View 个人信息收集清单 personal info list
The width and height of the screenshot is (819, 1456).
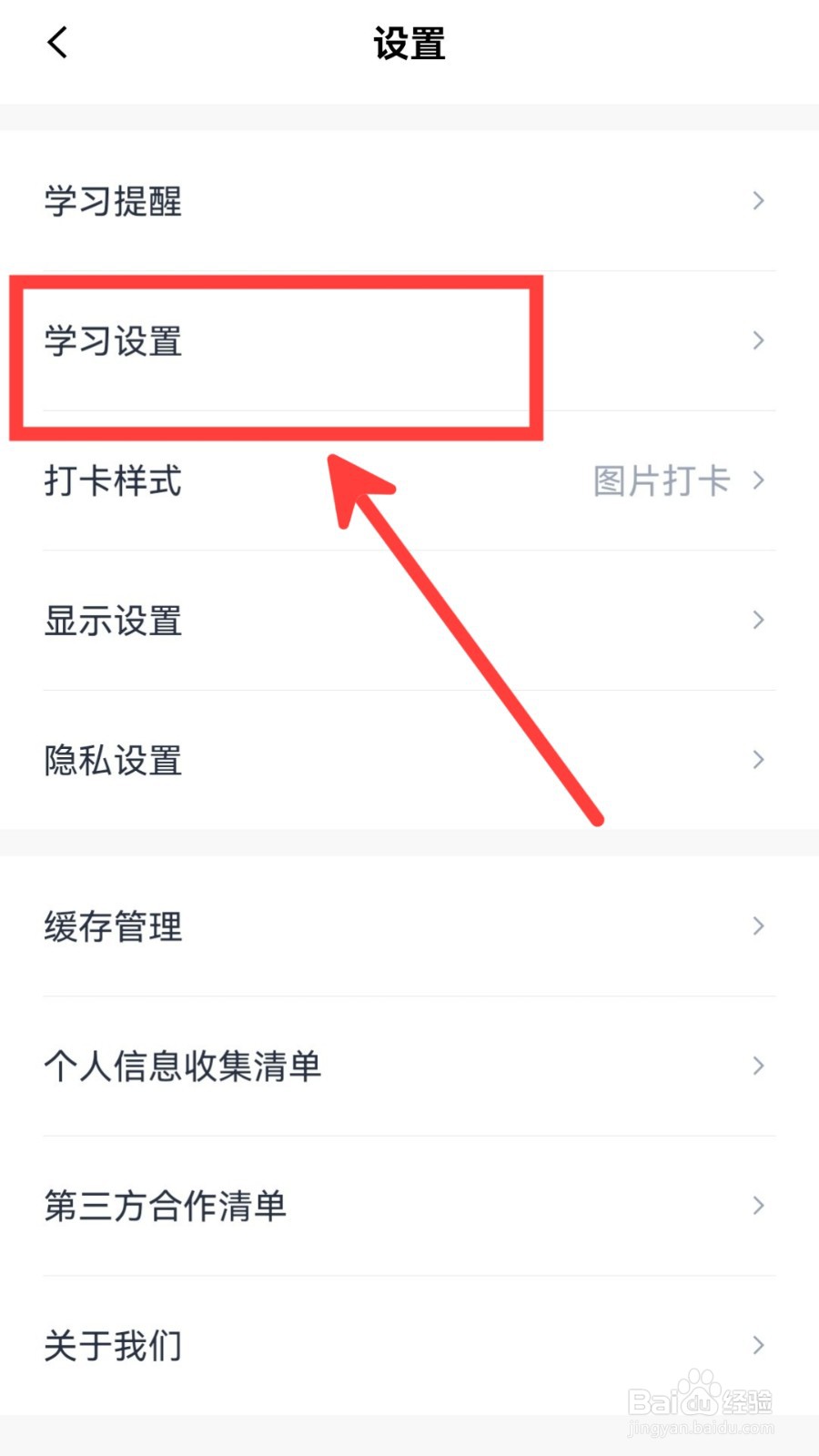click(x=182, y=1067)
